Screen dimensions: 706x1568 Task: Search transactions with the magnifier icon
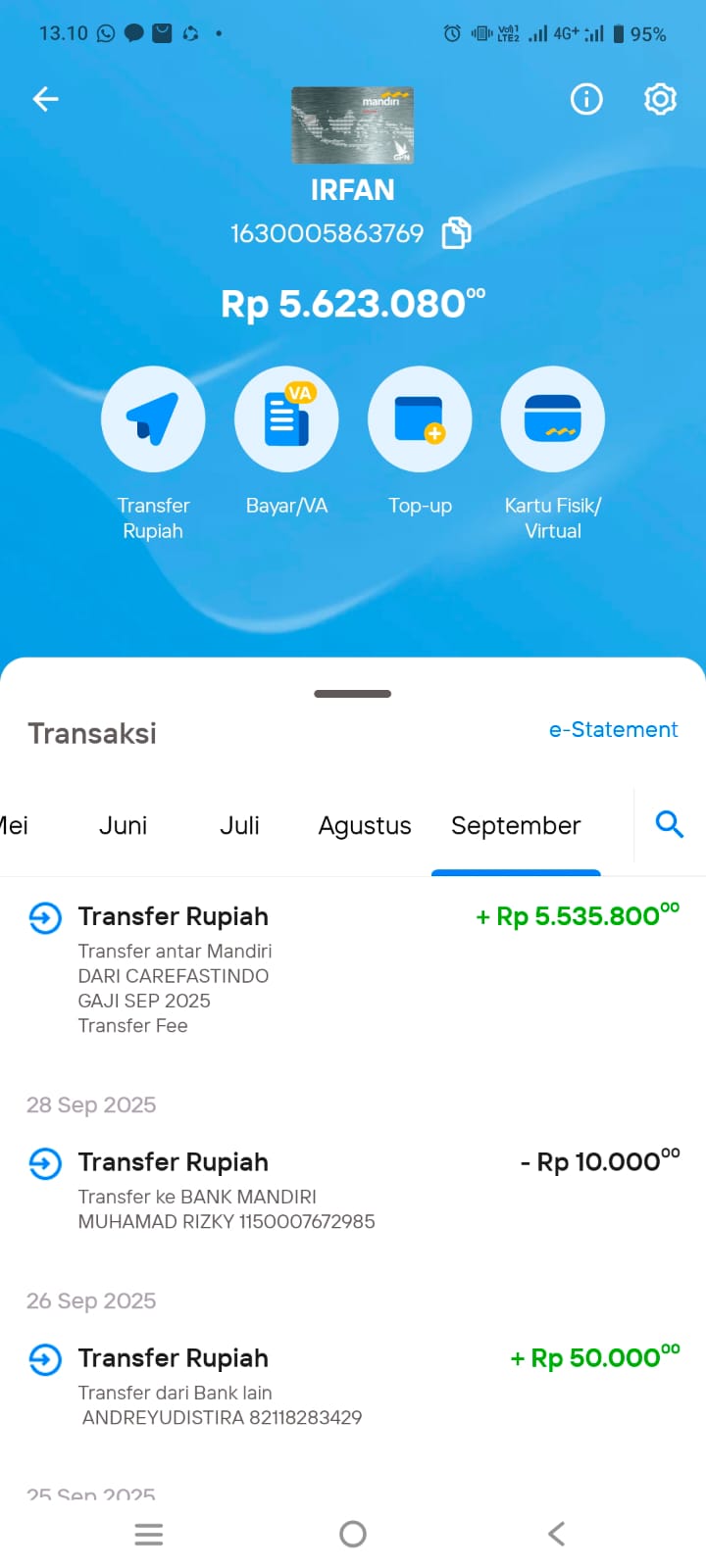point(669,824)
